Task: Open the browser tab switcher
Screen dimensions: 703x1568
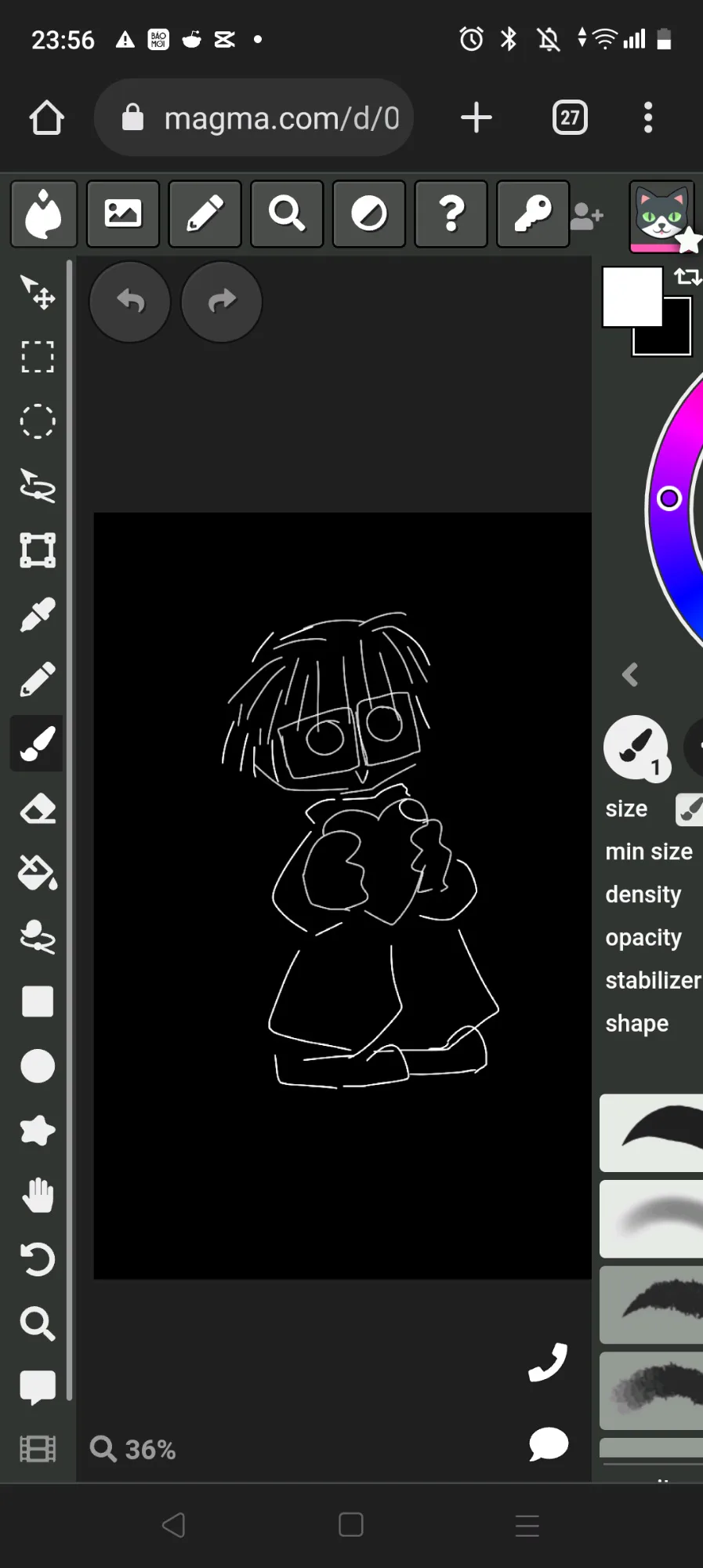Action: pos(570,118)
